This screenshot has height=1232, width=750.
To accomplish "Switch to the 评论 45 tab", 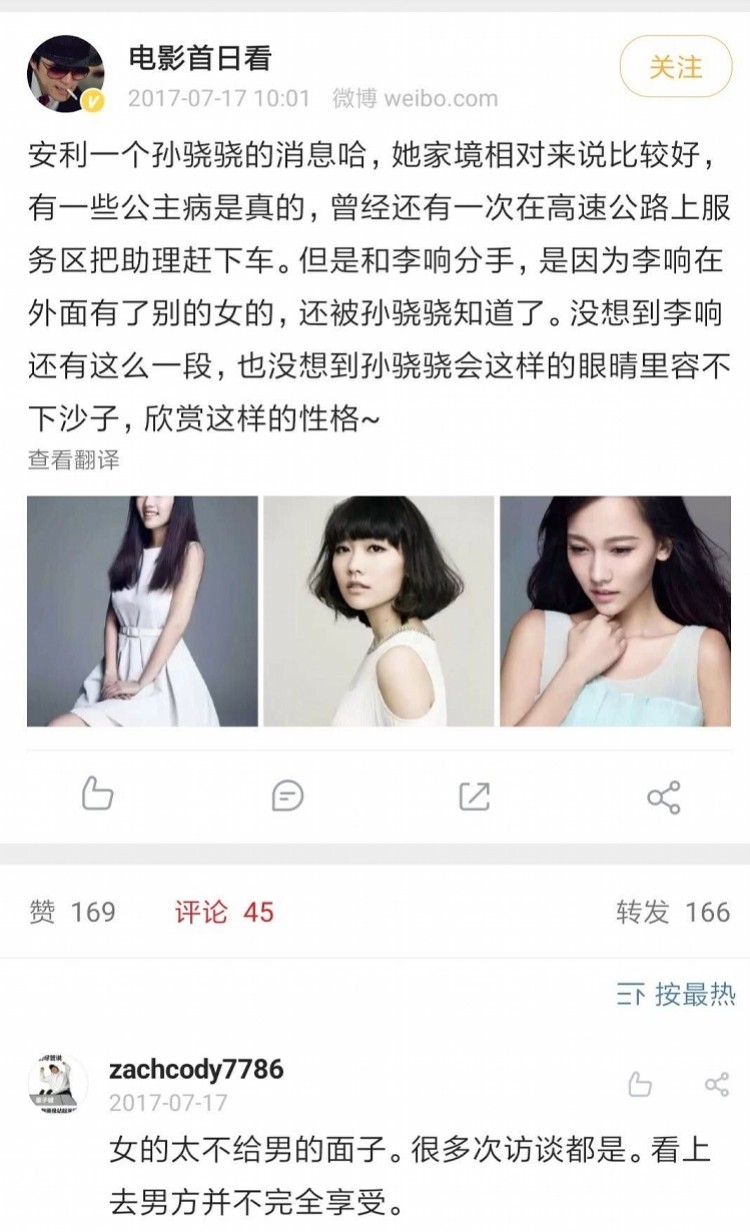I will click(x=224, y=912).
